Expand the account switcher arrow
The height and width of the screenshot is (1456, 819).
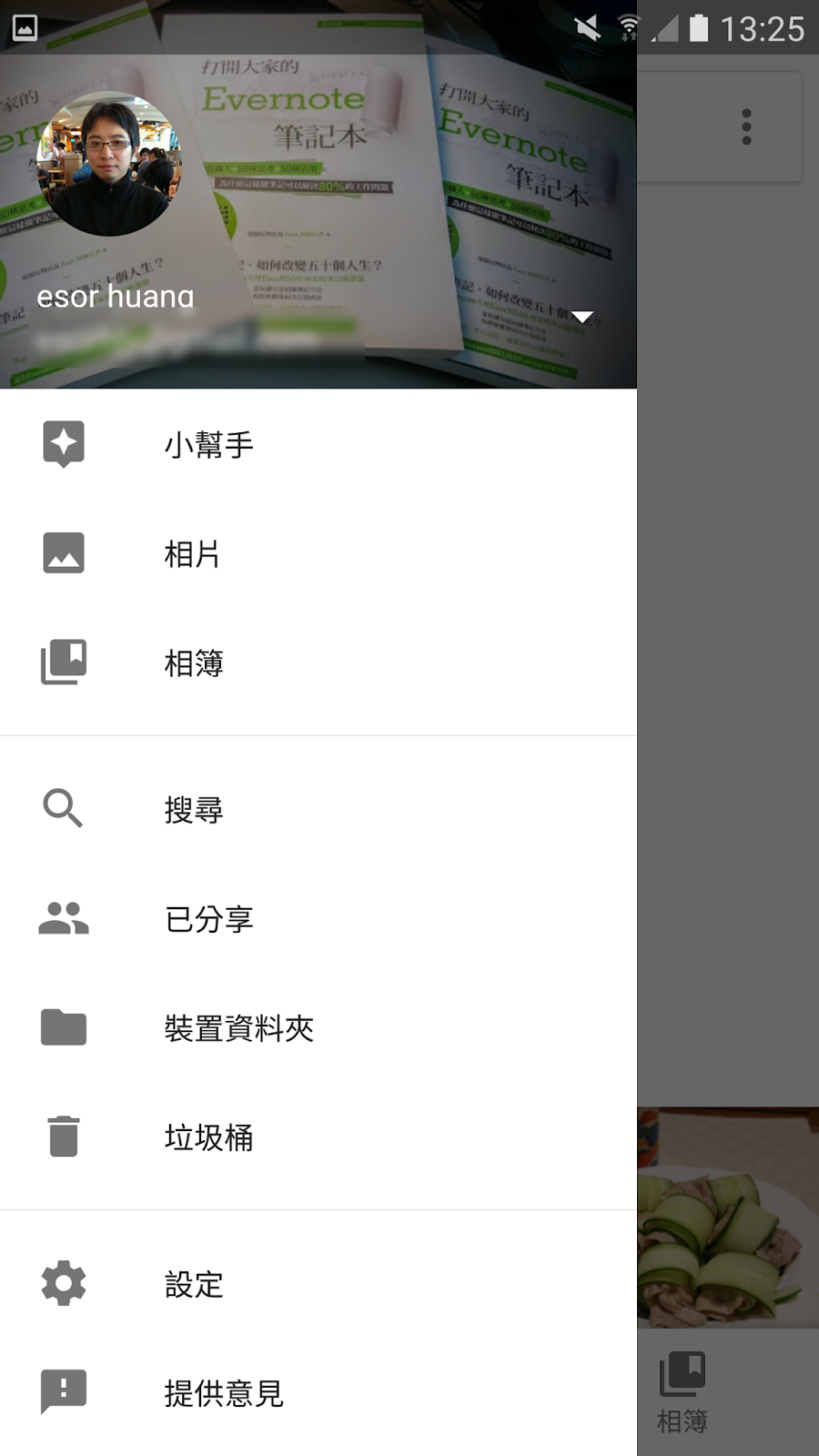(582, 317)
